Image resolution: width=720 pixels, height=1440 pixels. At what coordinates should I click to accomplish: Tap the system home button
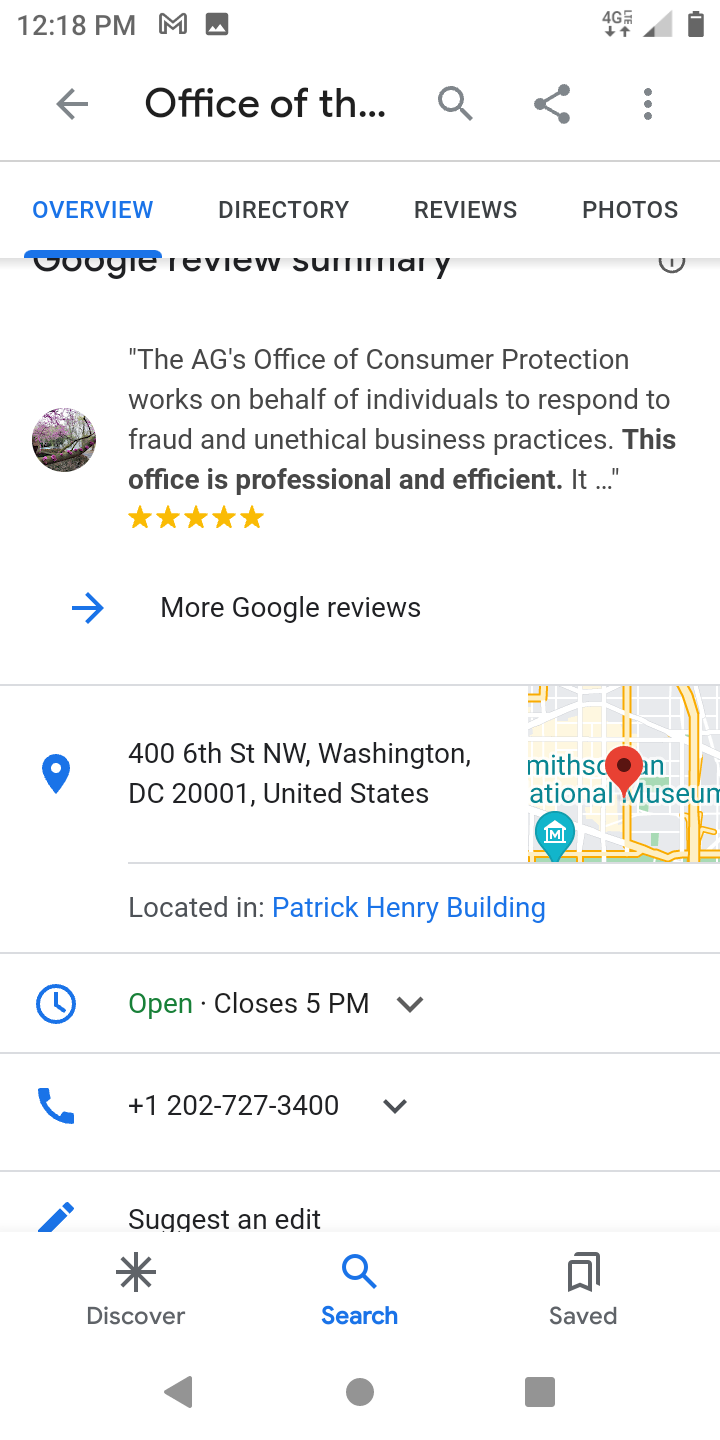(x=360, y=1392)
